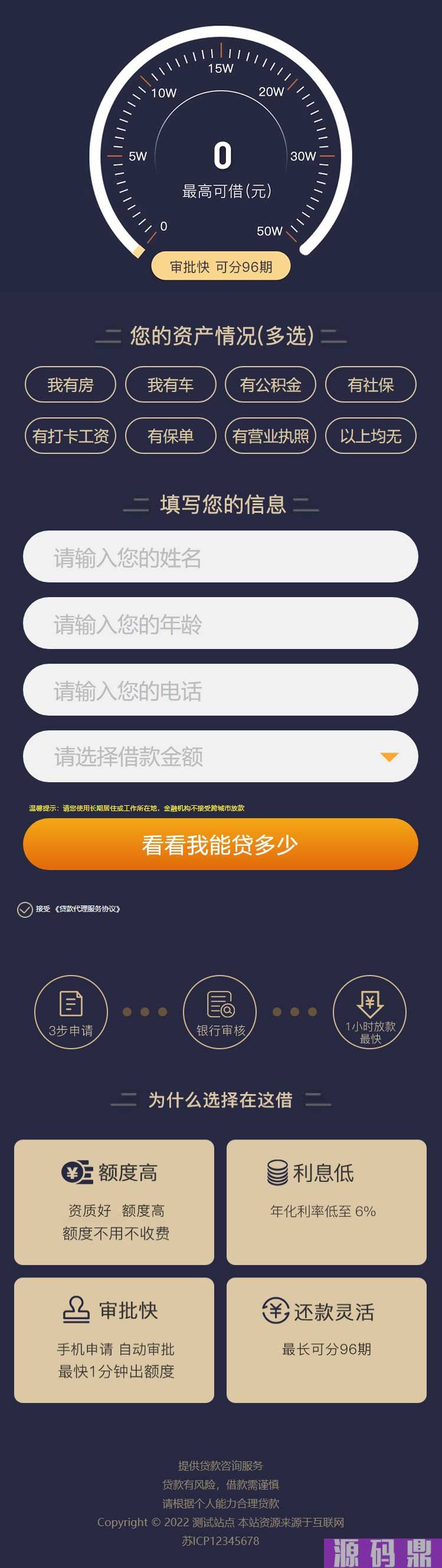Select the 我有房 asset chip

point(70,385)
